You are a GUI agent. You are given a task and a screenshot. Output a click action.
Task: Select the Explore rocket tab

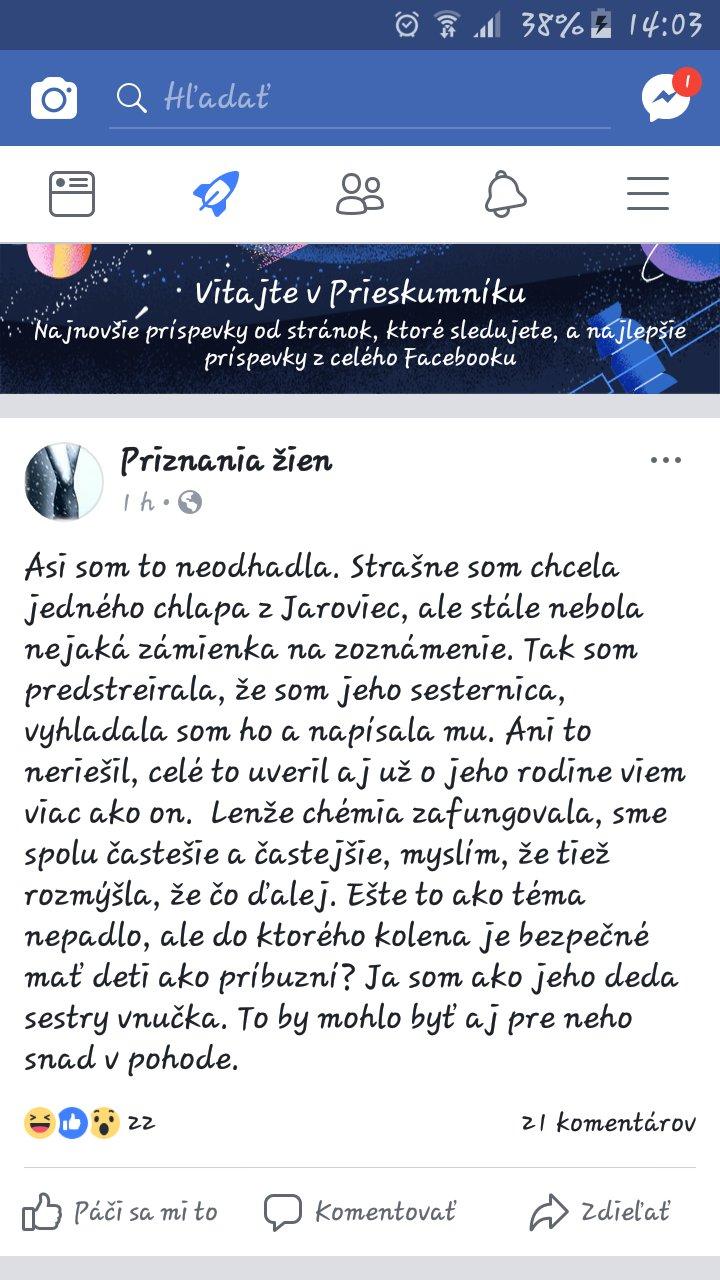(x=216, y=194)
